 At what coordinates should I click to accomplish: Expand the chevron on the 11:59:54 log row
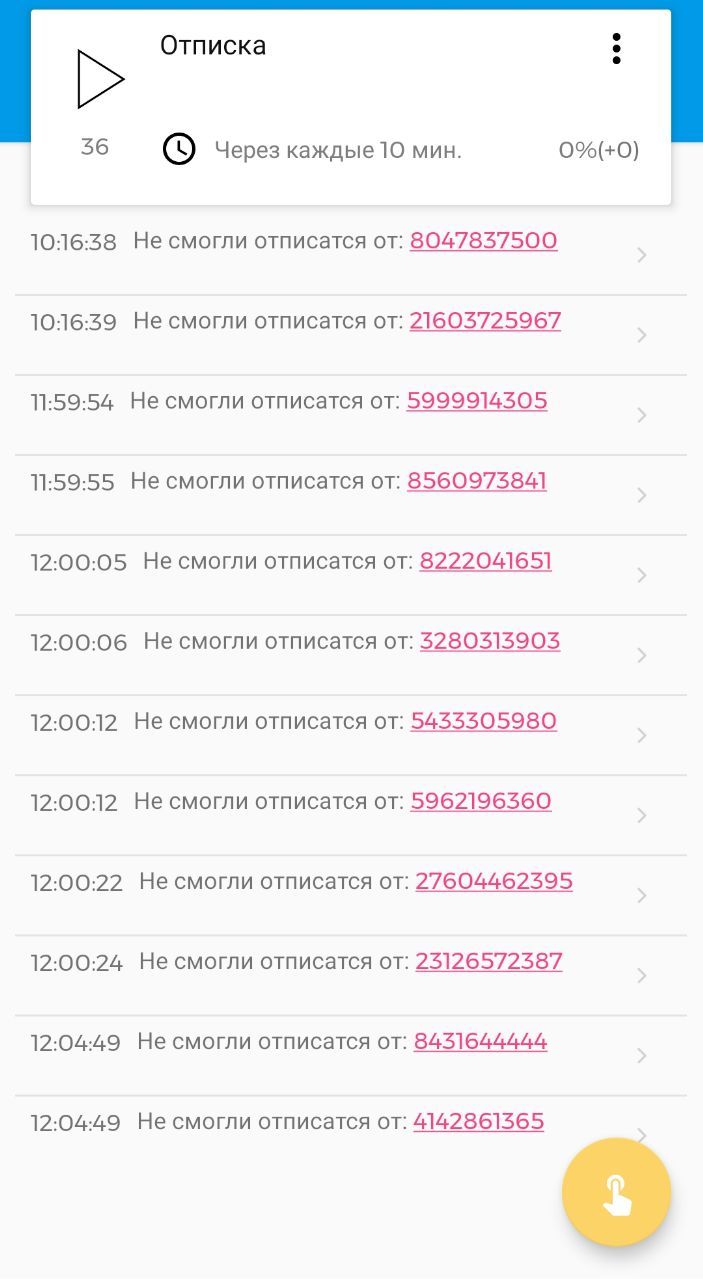[642, 415]
